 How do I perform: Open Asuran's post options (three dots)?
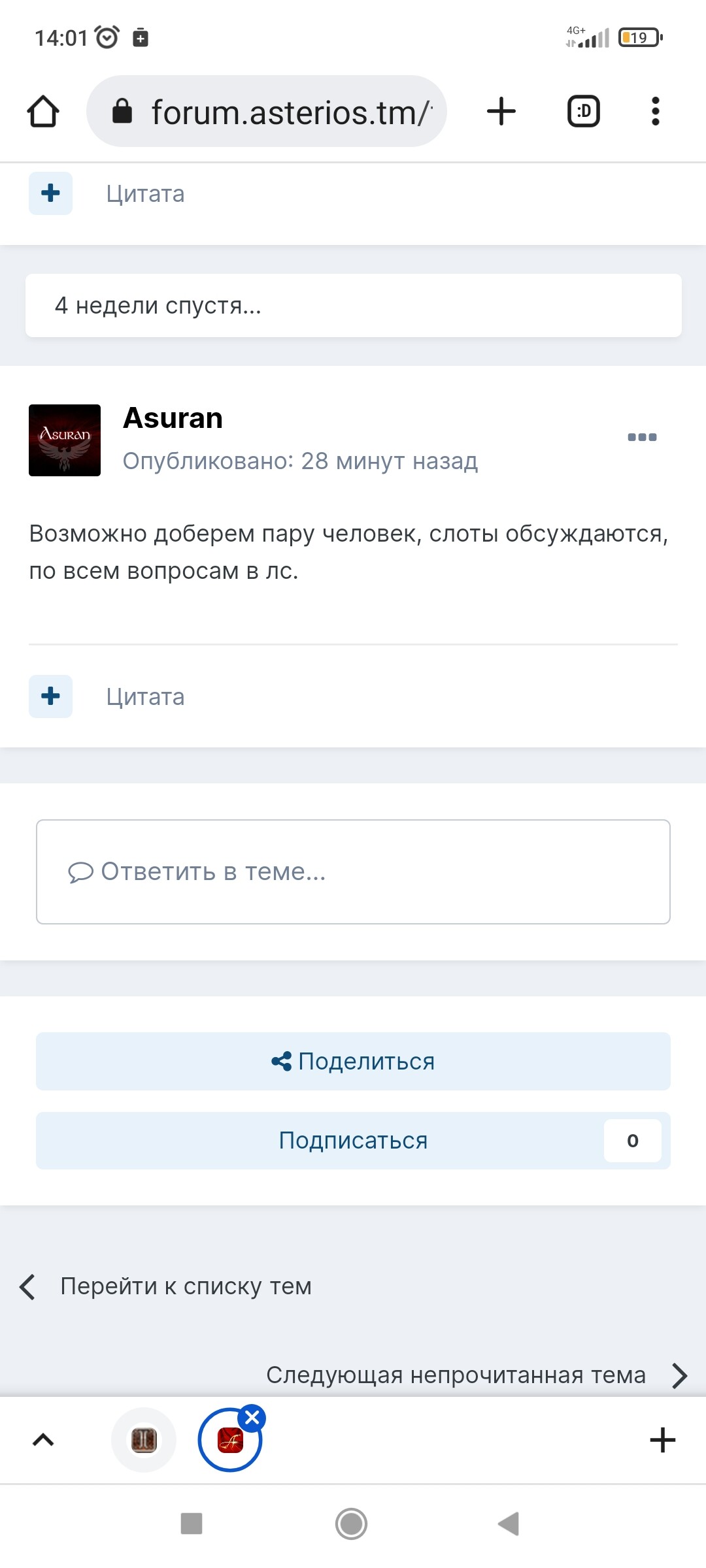coord(642,437)
